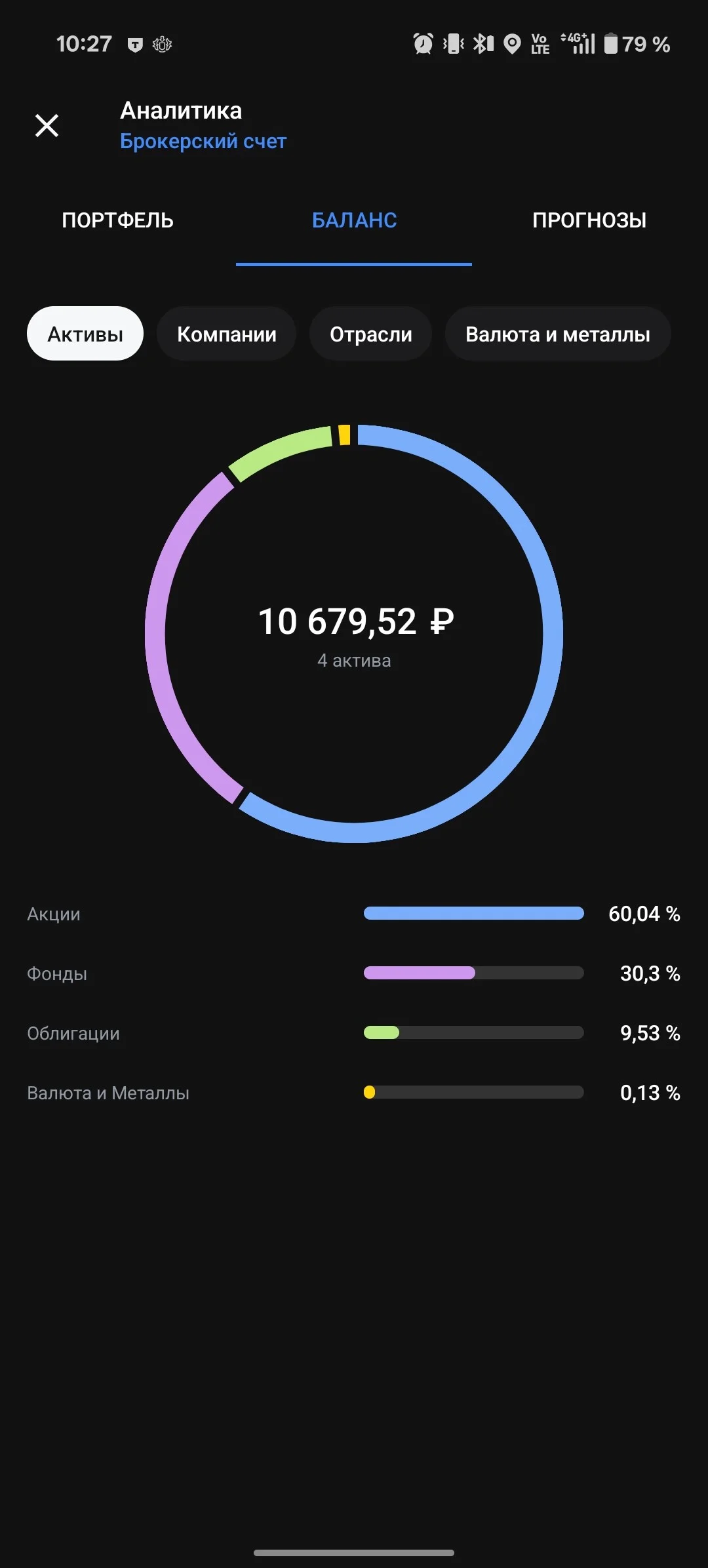Go to the ПРОГНОЗЫ tab
The width and height of the screenshot is (708, 1568).
point(589,220)
